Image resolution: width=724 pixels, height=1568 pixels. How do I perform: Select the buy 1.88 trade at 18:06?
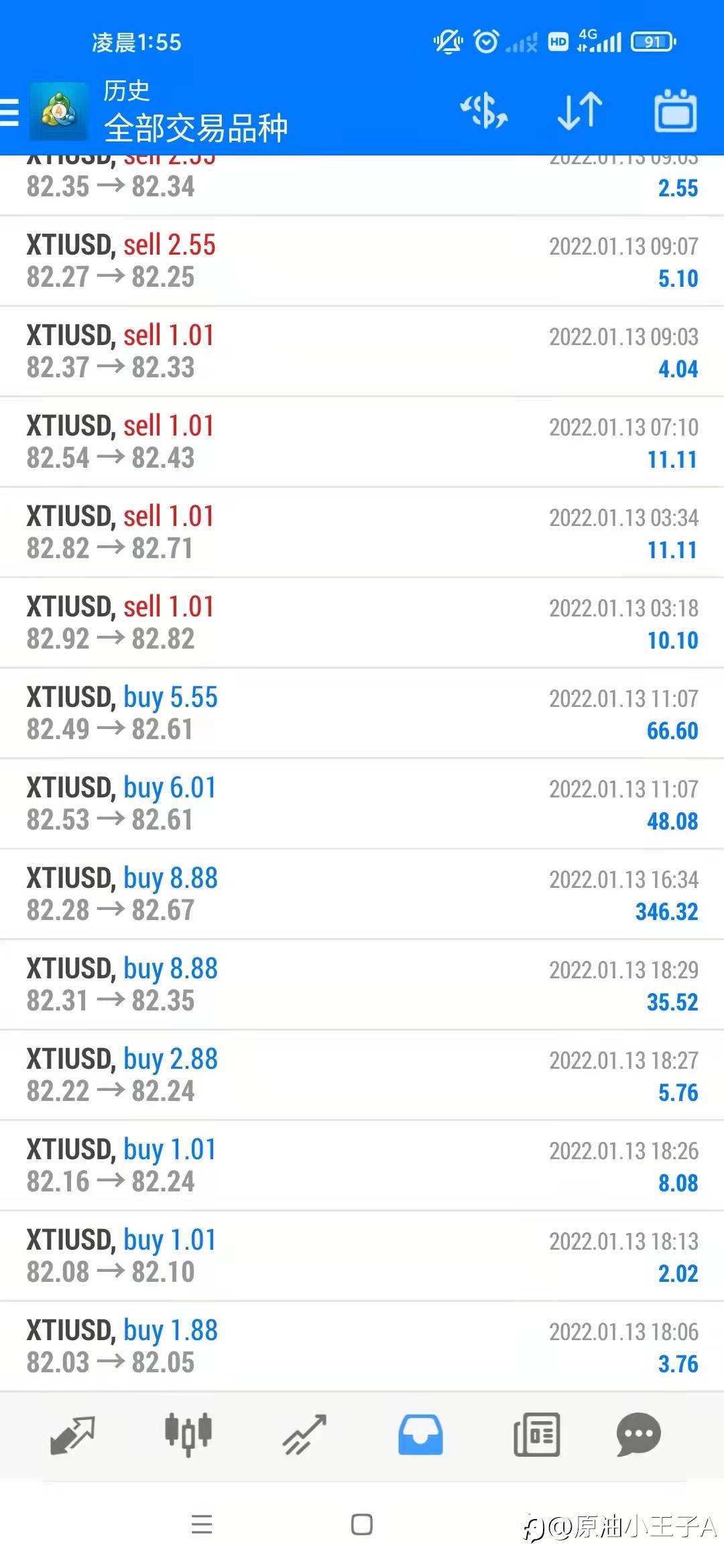[x=362, y=1347]
